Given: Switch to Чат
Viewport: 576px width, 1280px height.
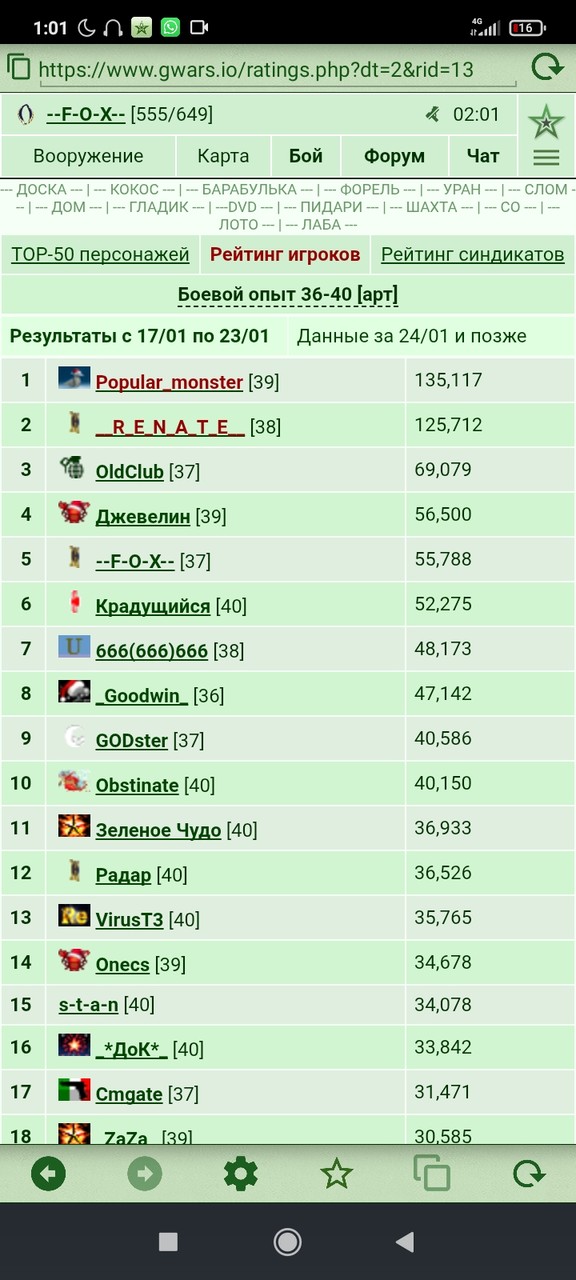Looking at the screenshot, I should [483, 156].
